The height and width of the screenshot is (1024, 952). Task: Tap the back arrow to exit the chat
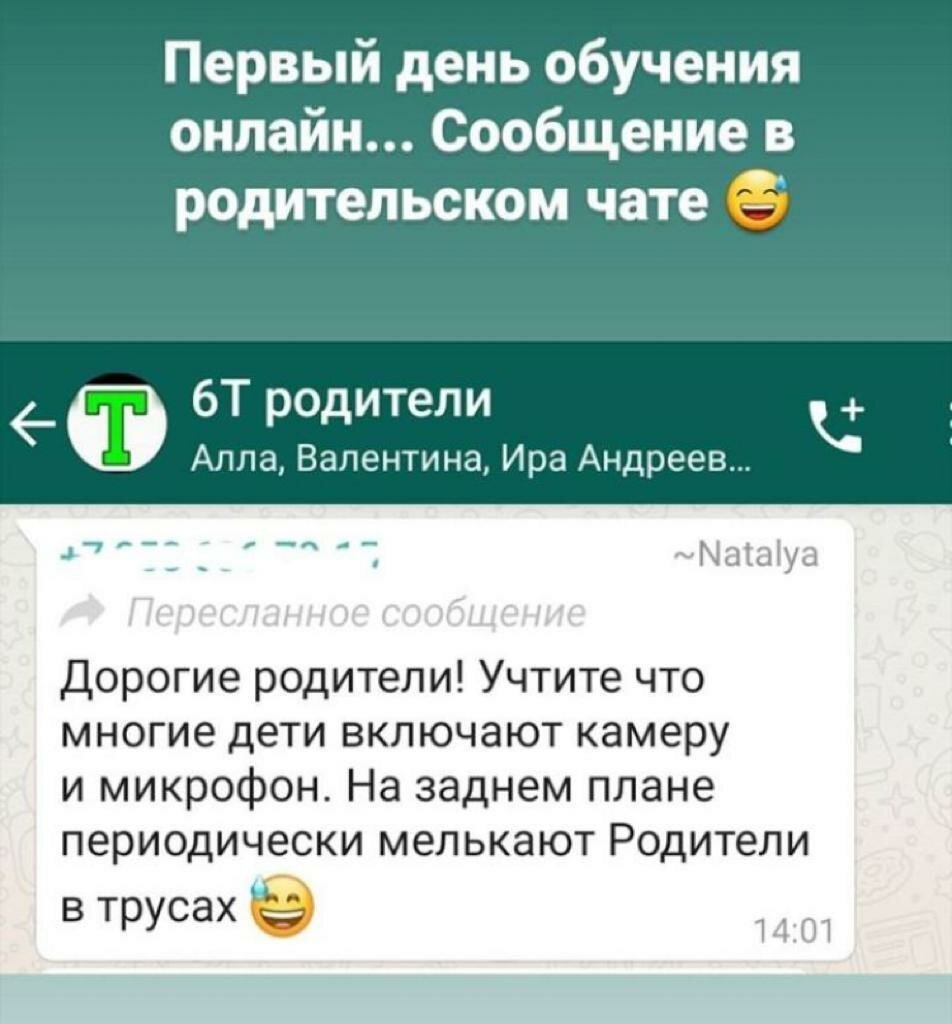31,421
